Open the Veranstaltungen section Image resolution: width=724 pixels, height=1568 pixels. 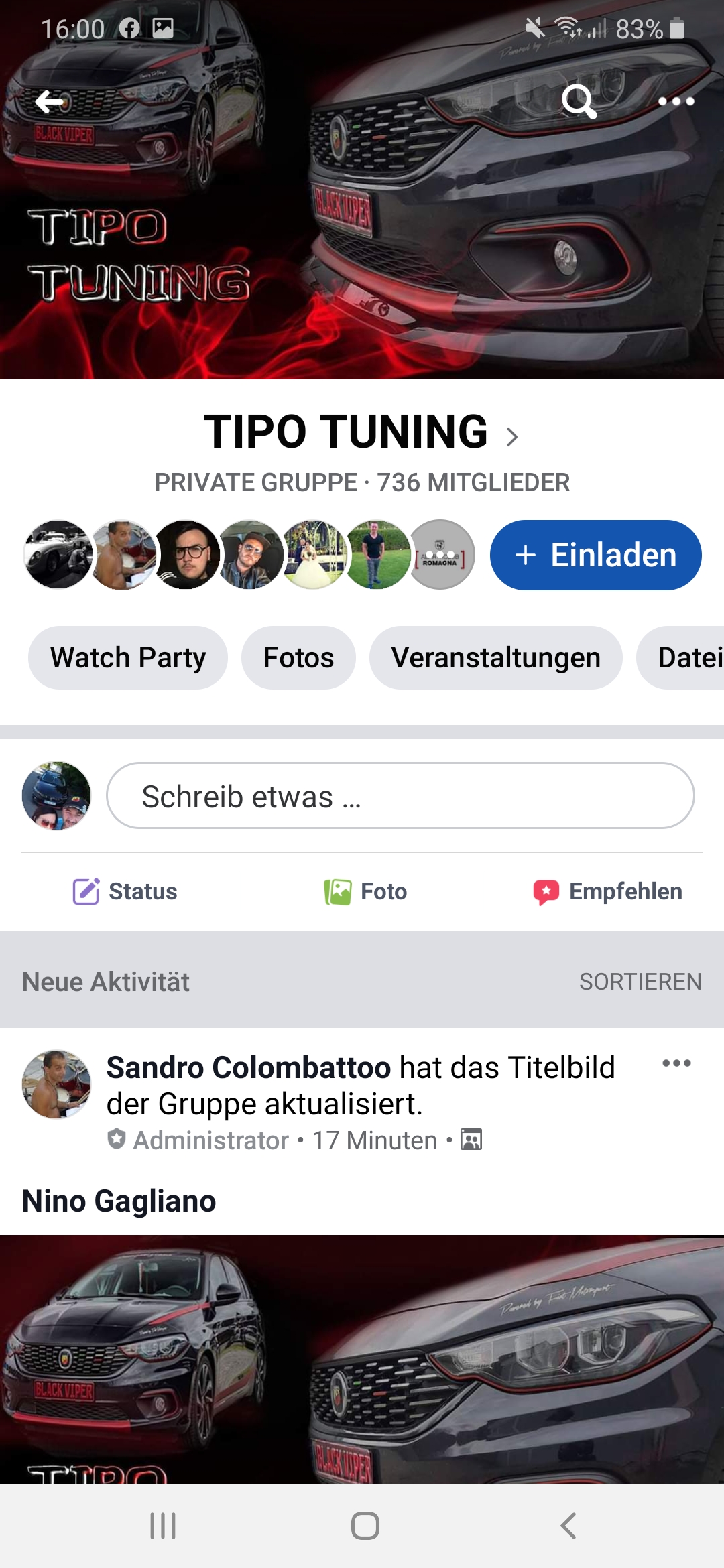click(495, 658)
